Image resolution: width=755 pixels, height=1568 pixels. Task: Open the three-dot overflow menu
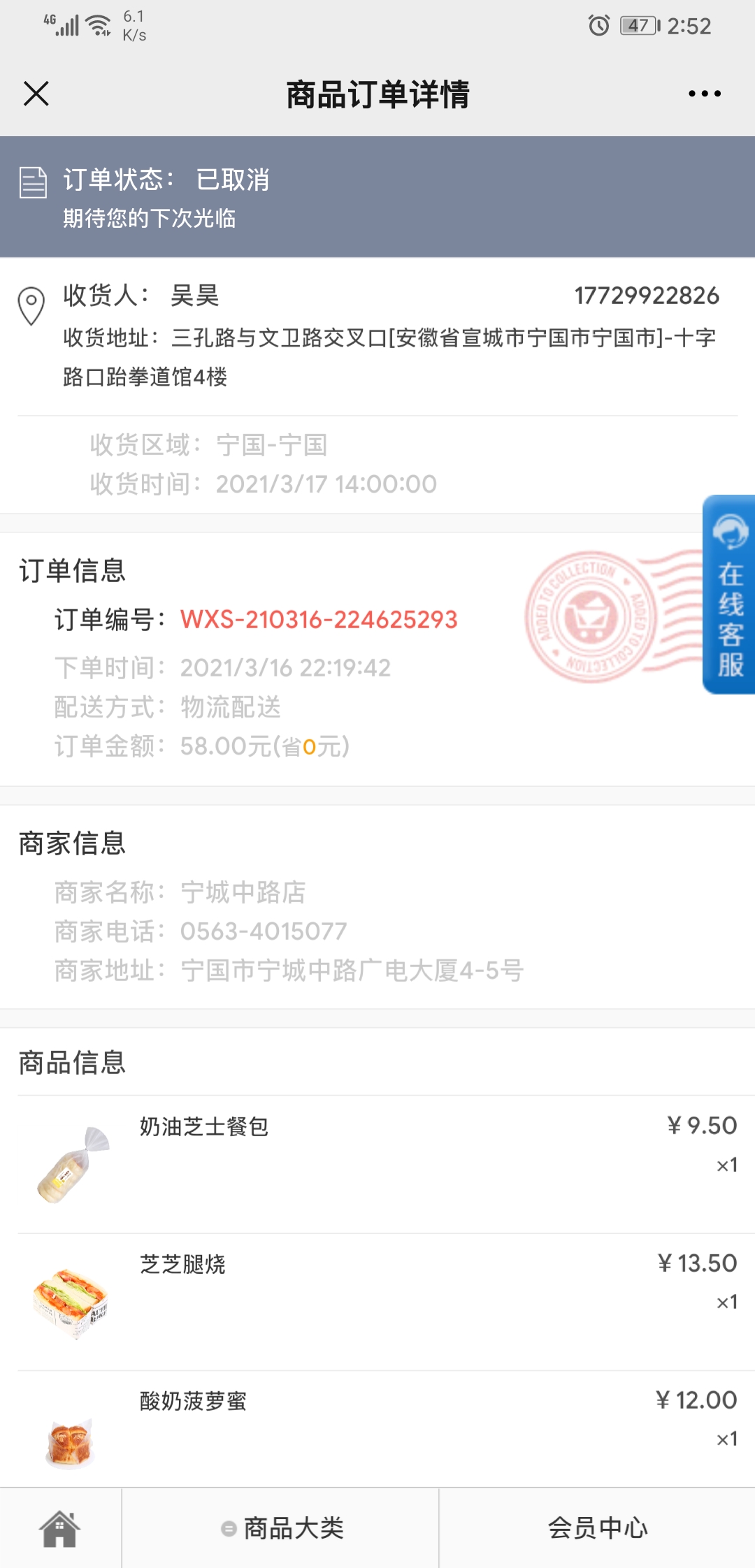click(704, 94)
